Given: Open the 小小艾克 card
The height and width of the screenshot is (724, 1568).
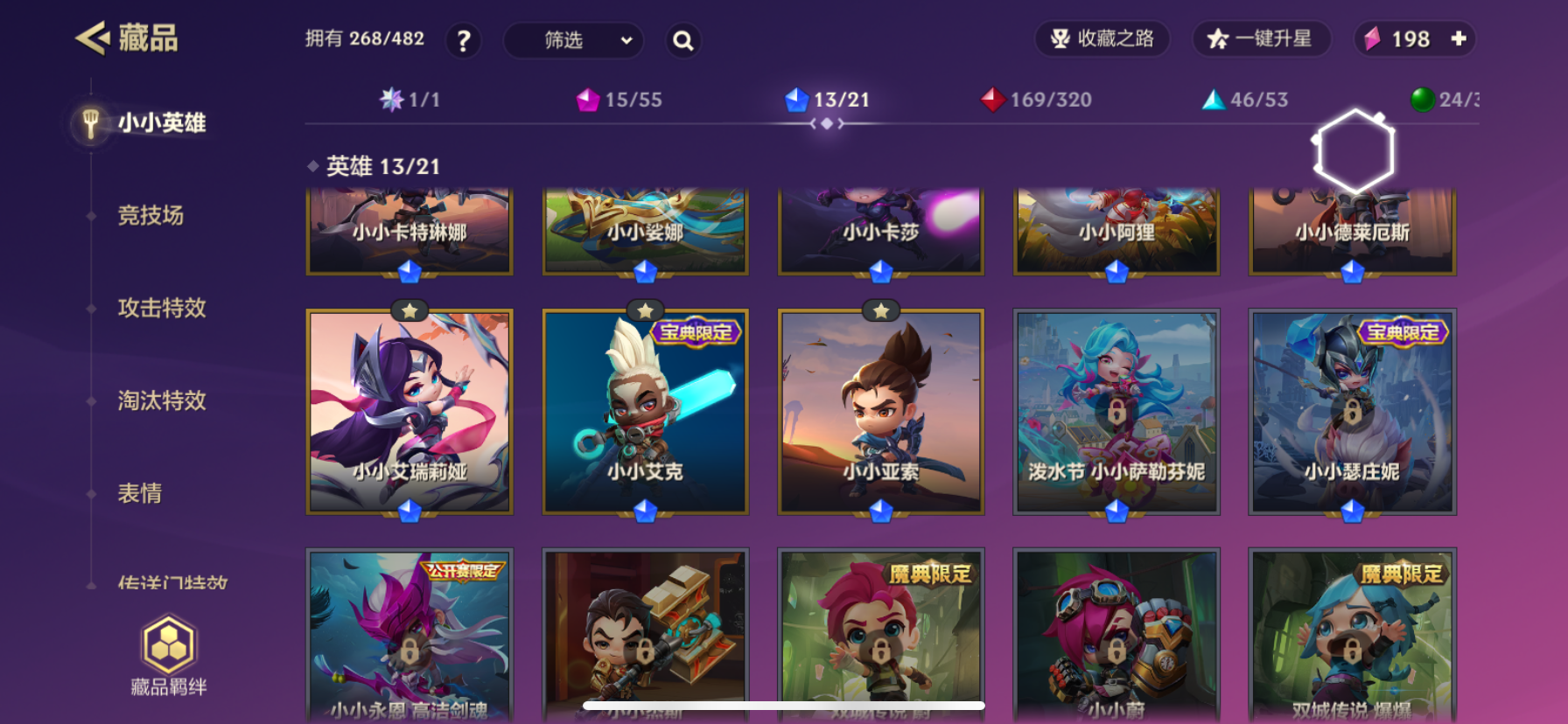Looking at the screenshot, I should coord(646,411).
